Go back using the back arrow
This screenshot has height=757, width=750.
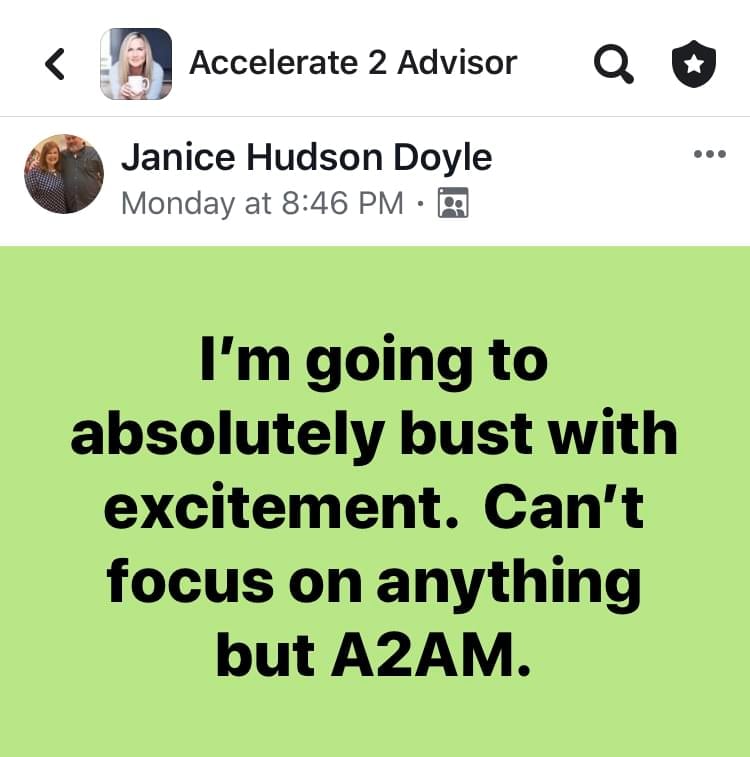(56, 65)
